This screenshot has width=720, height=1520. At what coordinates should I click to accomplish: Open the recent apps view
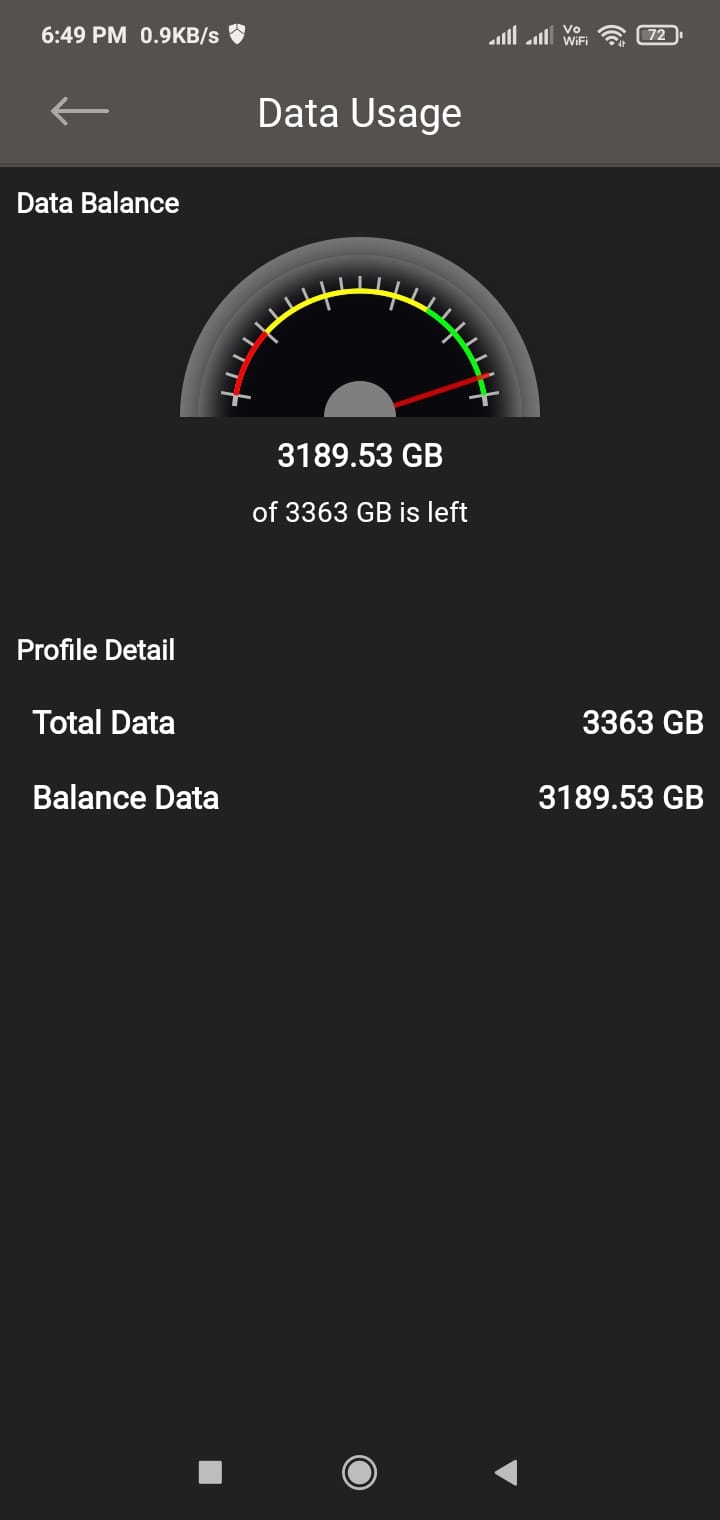point(210,1472)
